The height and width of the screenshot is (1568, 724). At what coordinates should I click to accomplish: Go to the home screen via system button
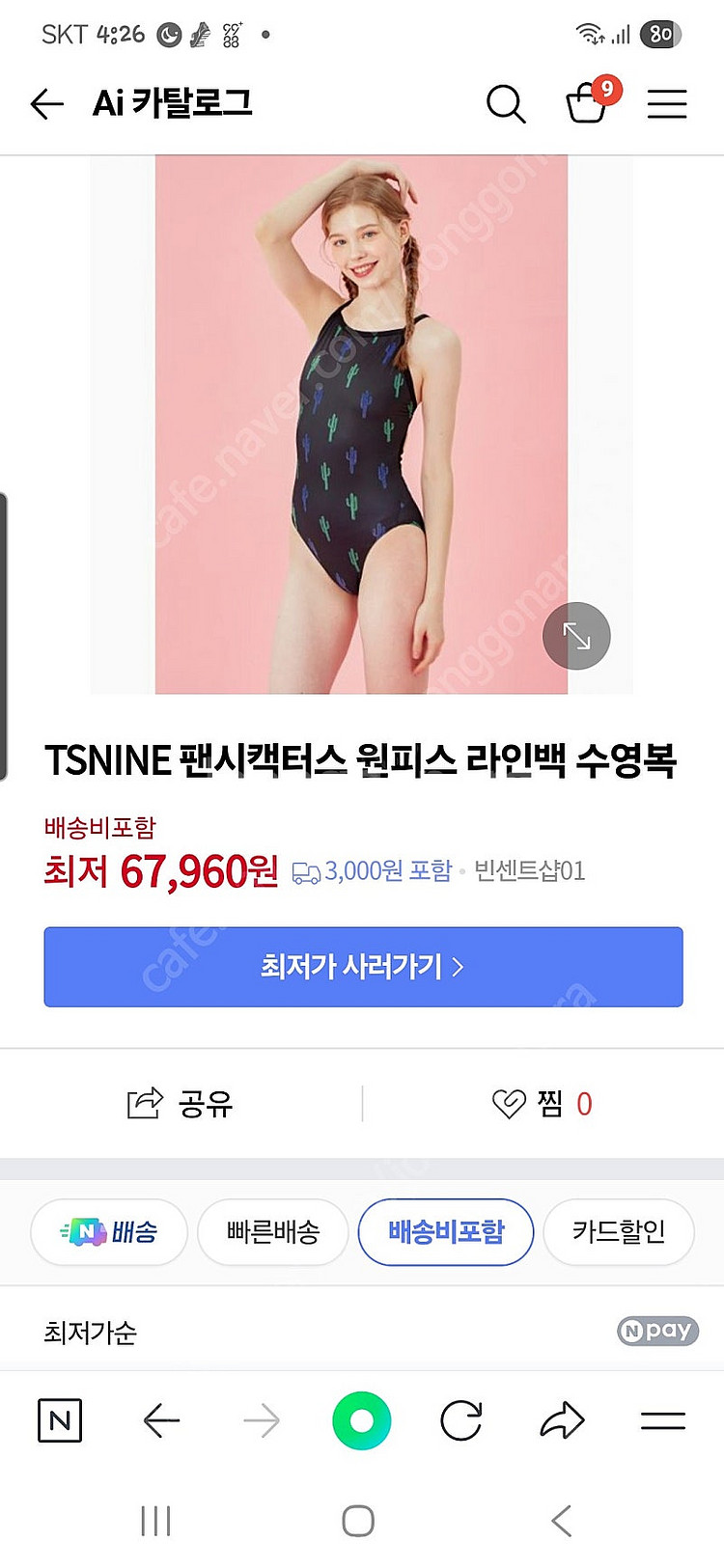point(358,1522)
